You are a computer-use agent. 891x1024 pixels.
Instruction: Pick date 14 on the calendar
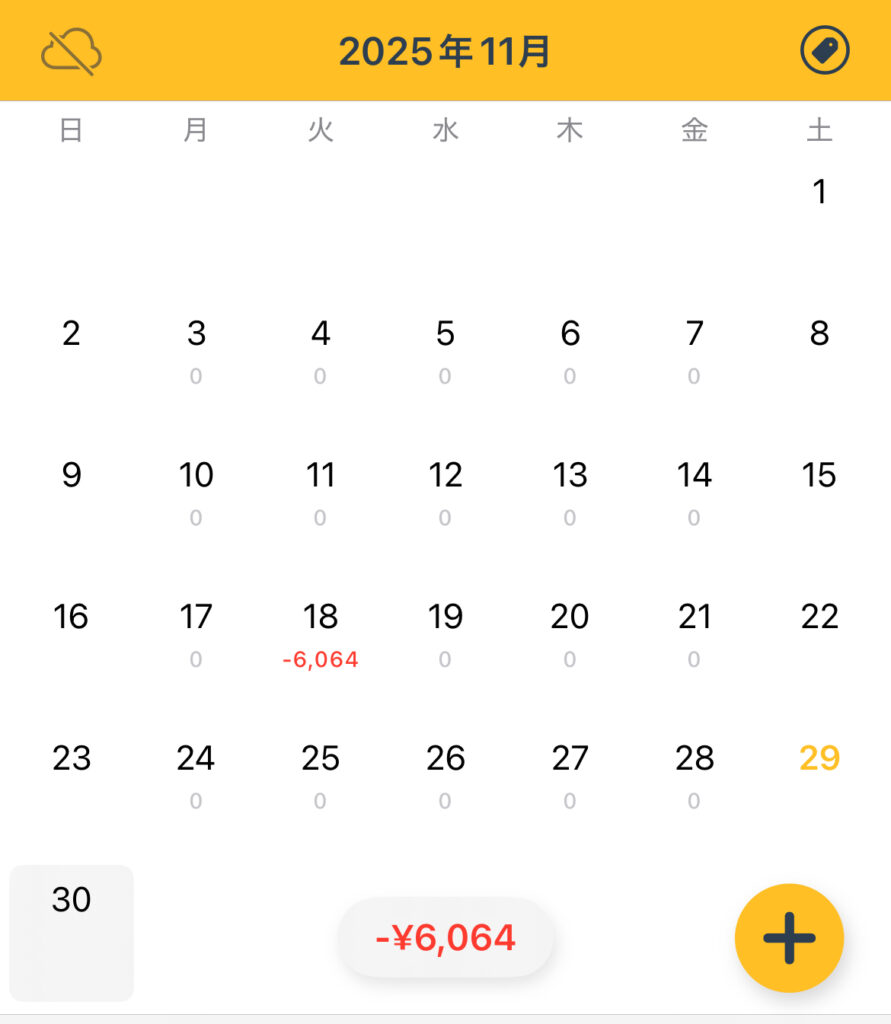click(x=694, y=488)
